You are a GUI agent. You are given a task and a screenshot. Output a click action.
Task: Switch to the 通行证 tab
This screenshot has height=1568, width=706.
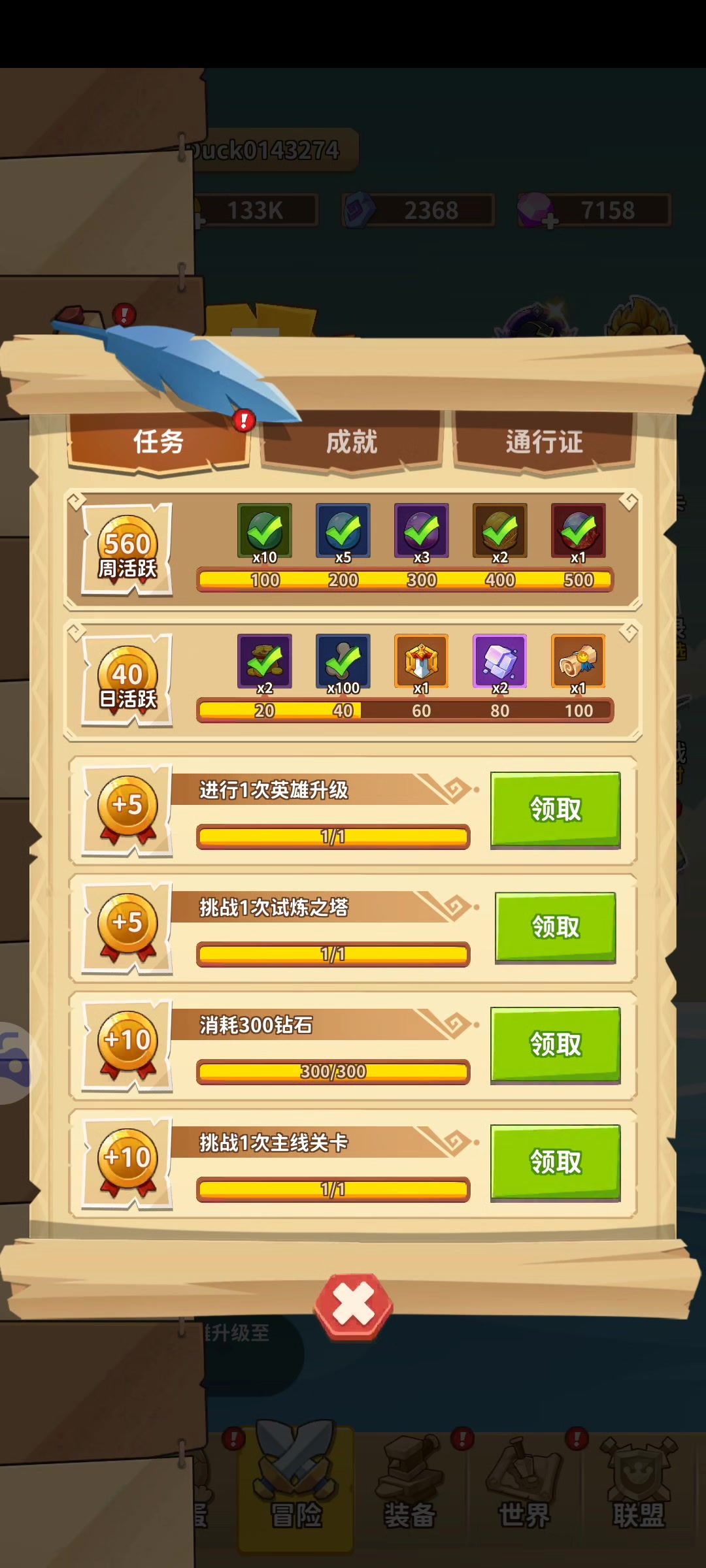click(x=544, y=442)
